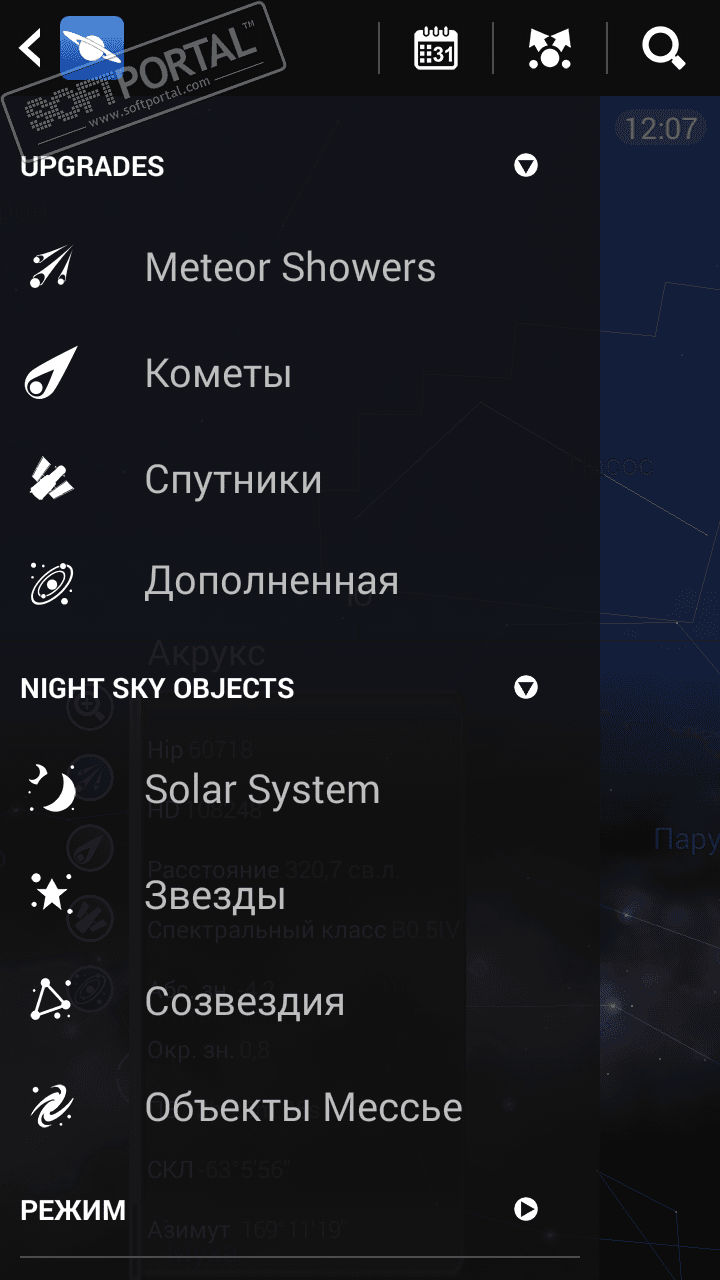This screenshot has width=720, height=1280.
Task: Open Спутники list
Action: click(x=233, y=480)
